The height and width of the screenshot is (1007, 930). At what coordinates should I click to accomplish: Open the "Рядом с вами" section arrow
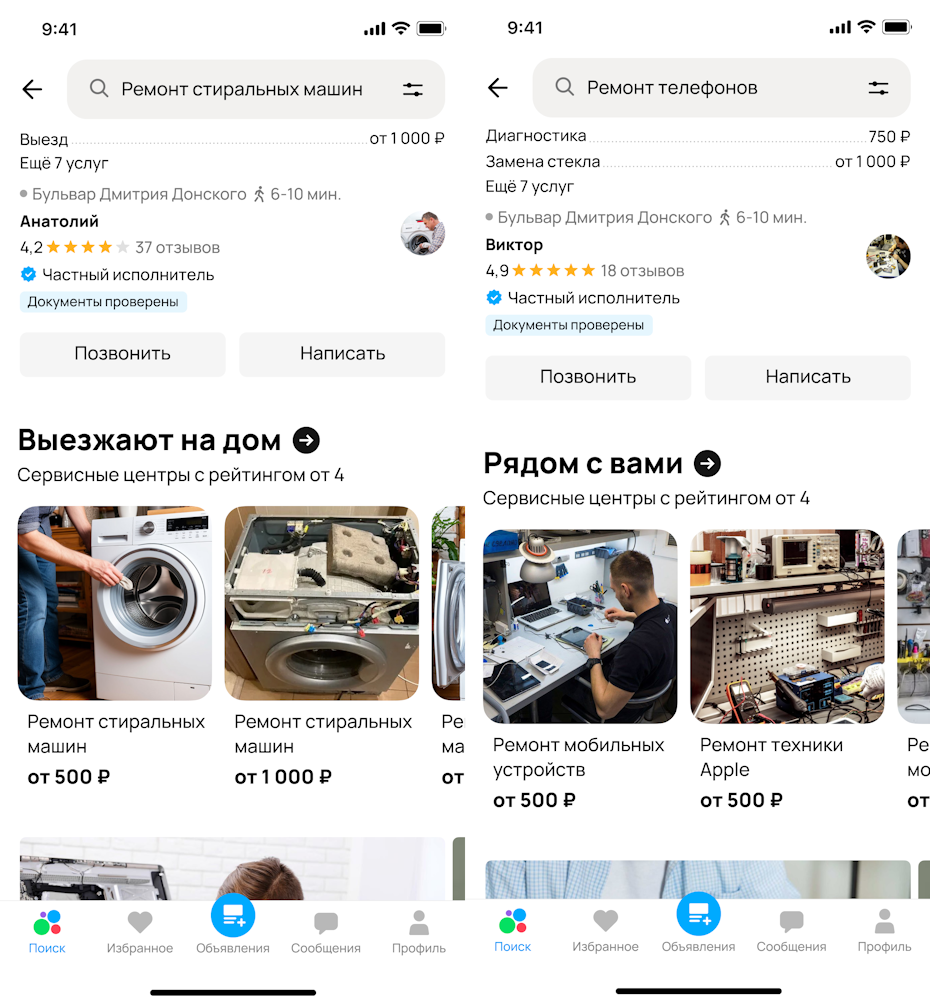pyautogui.click(x=707, y=463)
